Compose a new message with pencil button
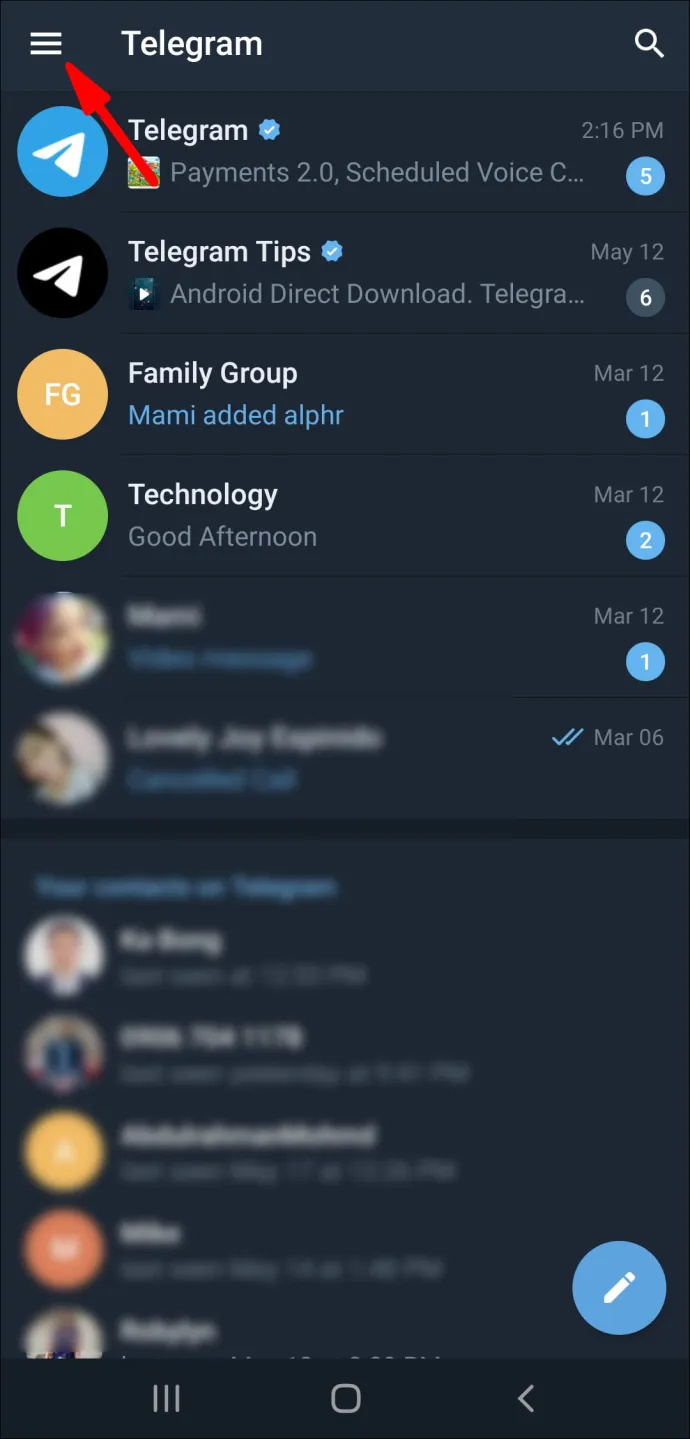 pyautogui.click(x=619, y=1288)
